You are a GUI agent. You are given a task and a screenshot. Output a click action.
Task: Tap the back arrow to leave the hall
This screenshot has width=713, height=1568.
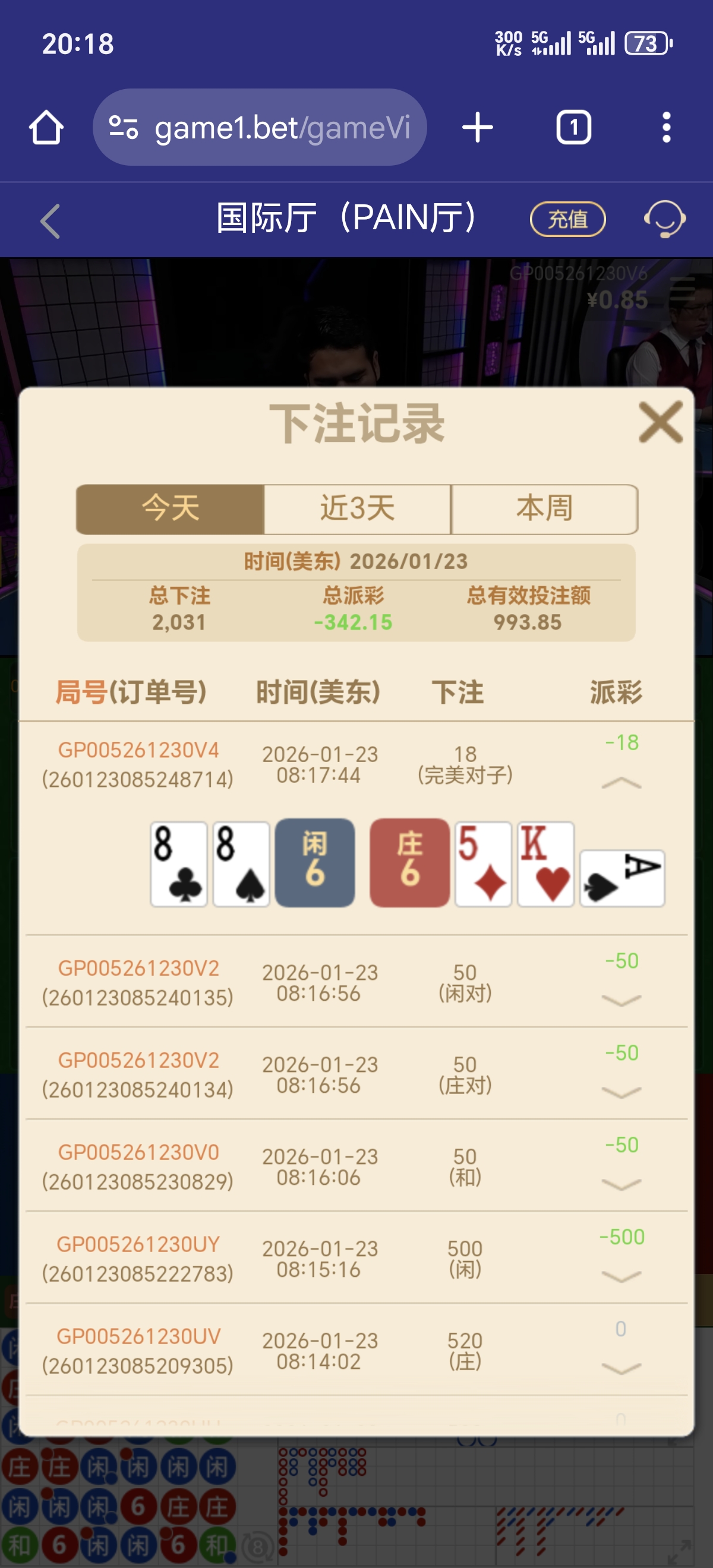click(x=50, y=220)
